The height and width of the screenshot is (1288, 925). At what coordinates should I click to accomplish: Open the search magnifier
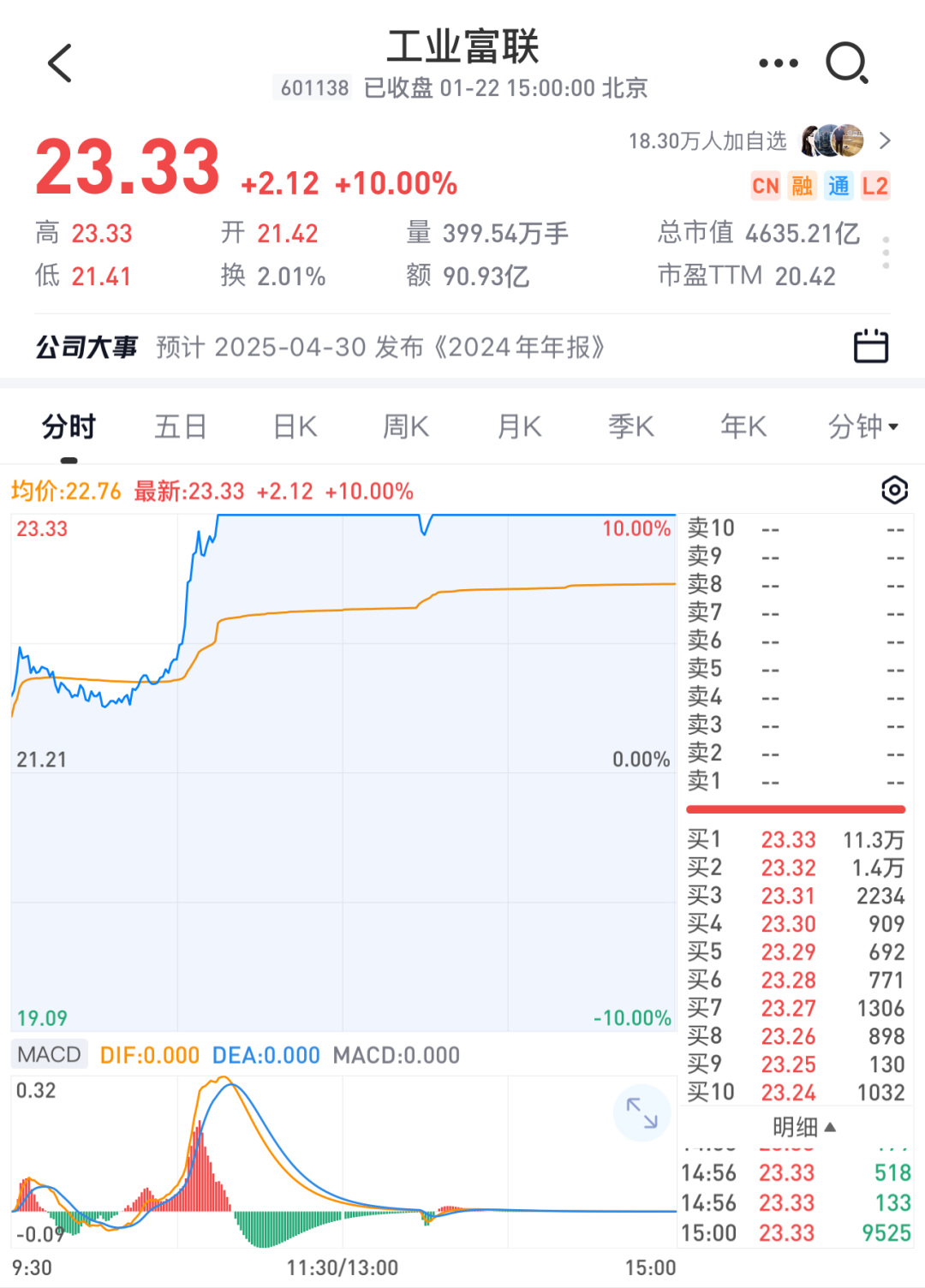tap(847, 63)
